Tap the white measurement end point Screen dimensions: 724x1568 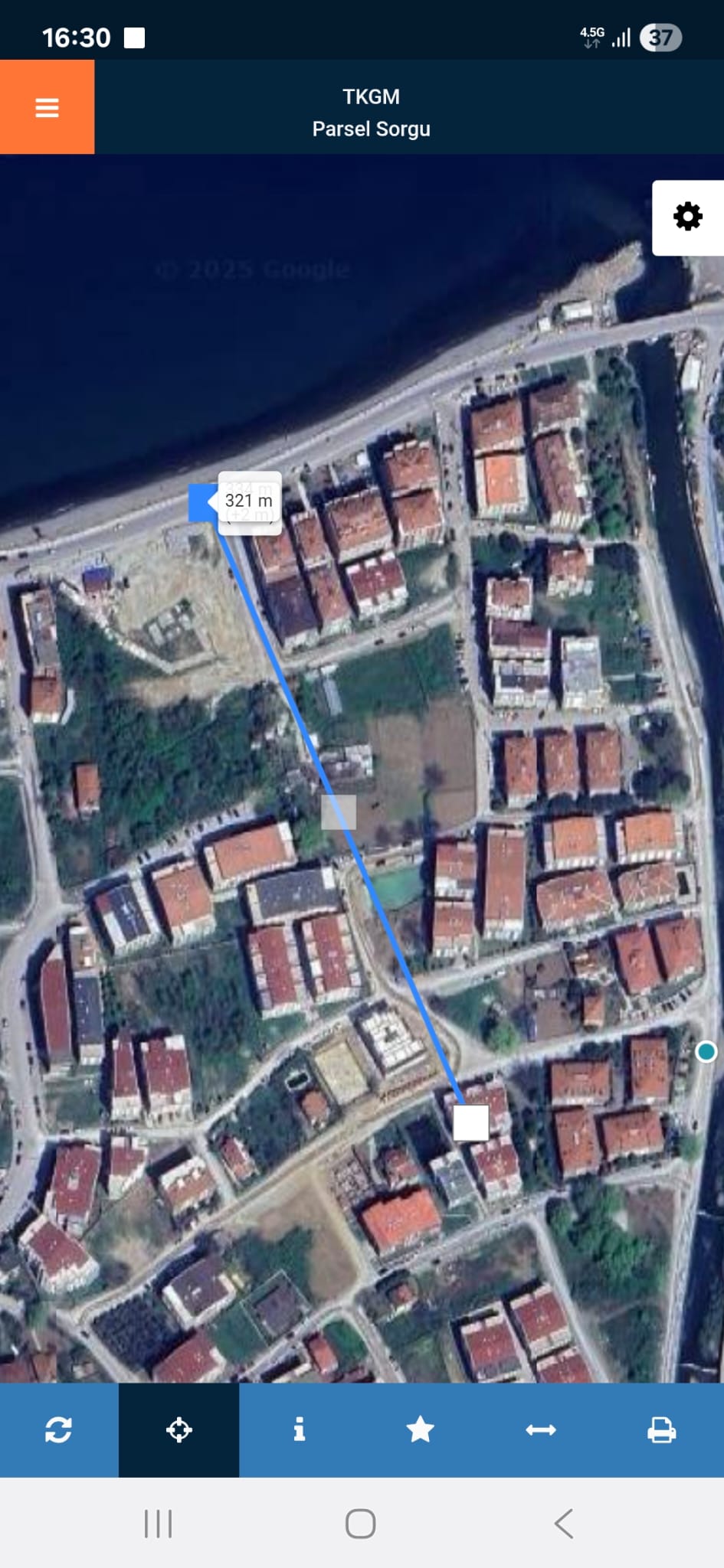coord(470,1122)
